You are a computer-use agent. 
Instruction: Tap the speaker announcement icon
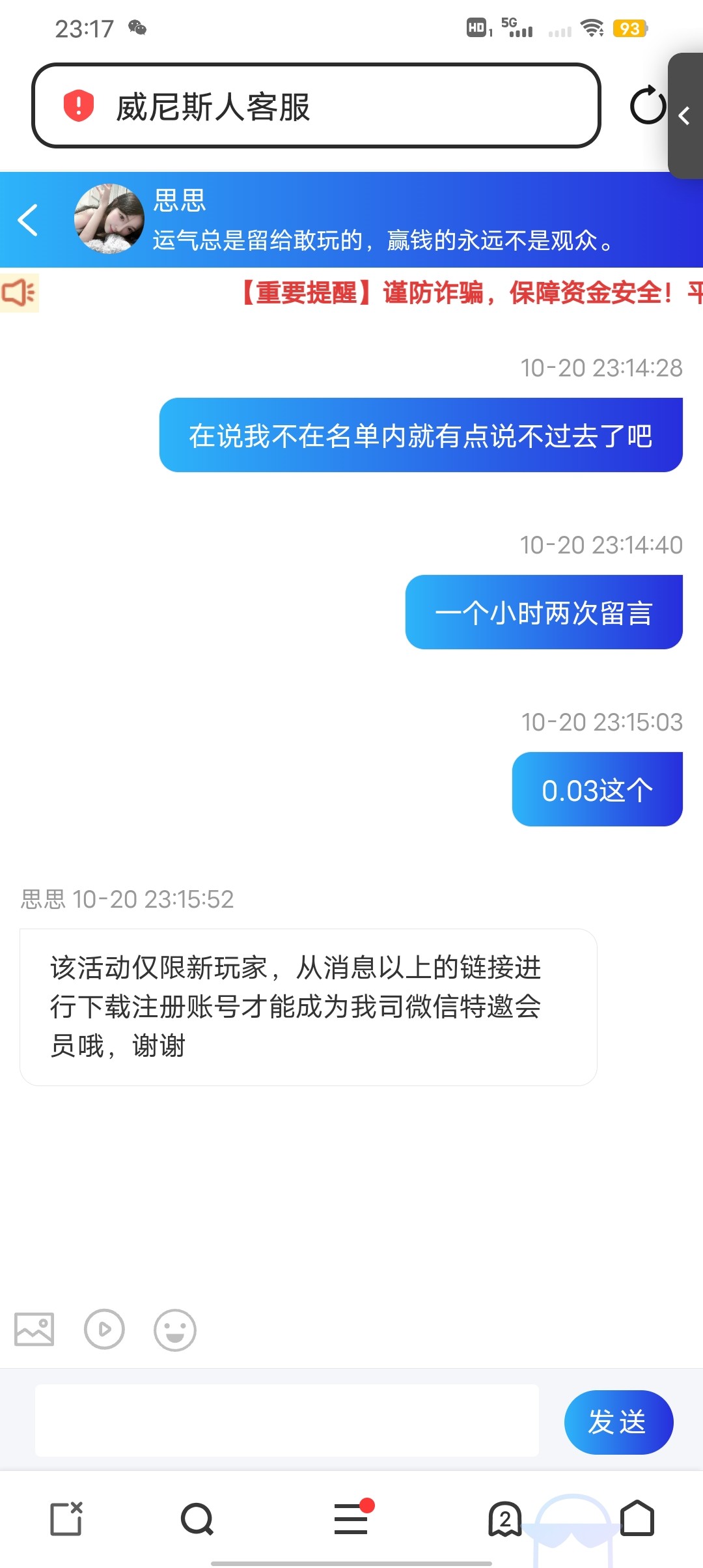(x=20, y=294)
